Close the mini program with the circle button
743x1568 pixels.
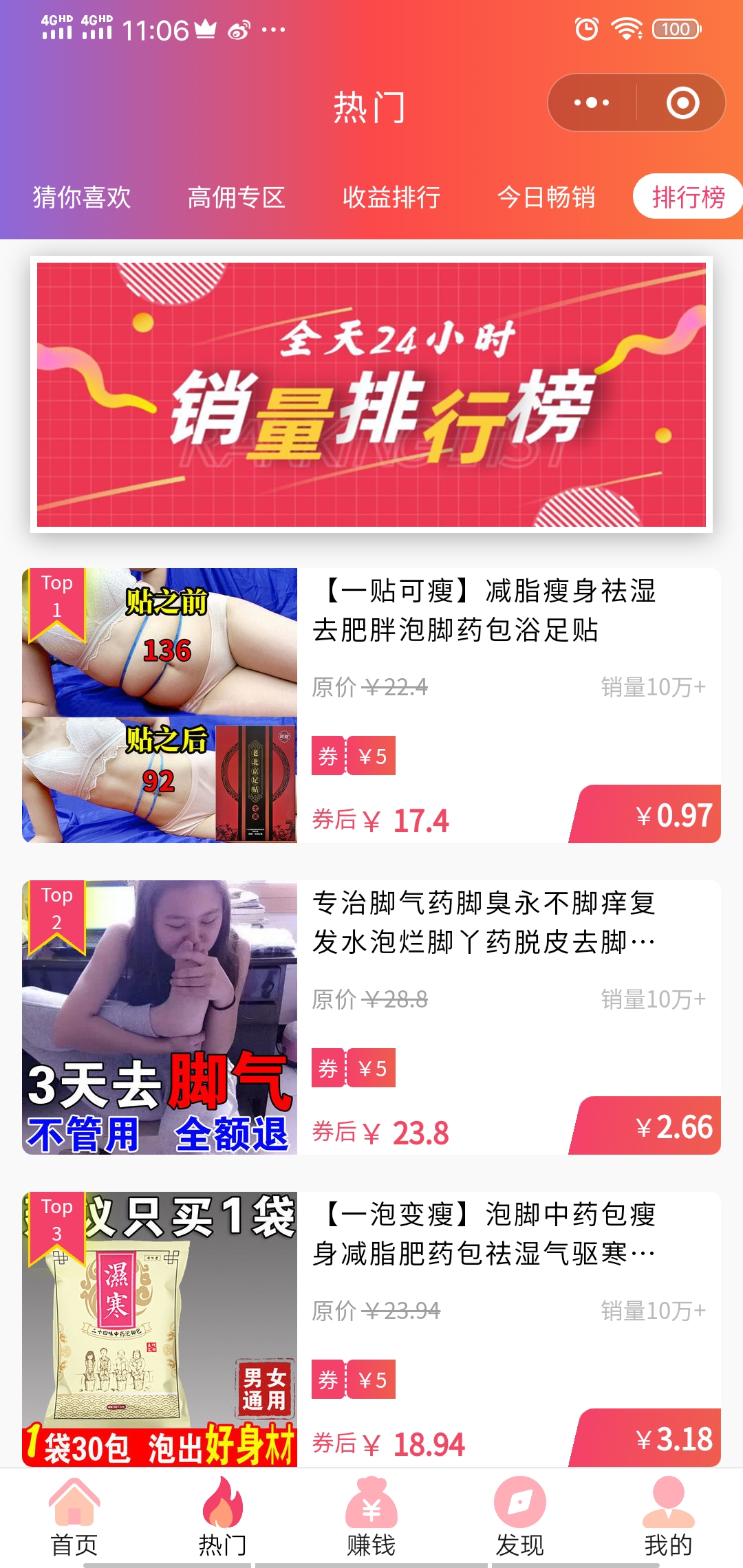(x=682, y=103)
